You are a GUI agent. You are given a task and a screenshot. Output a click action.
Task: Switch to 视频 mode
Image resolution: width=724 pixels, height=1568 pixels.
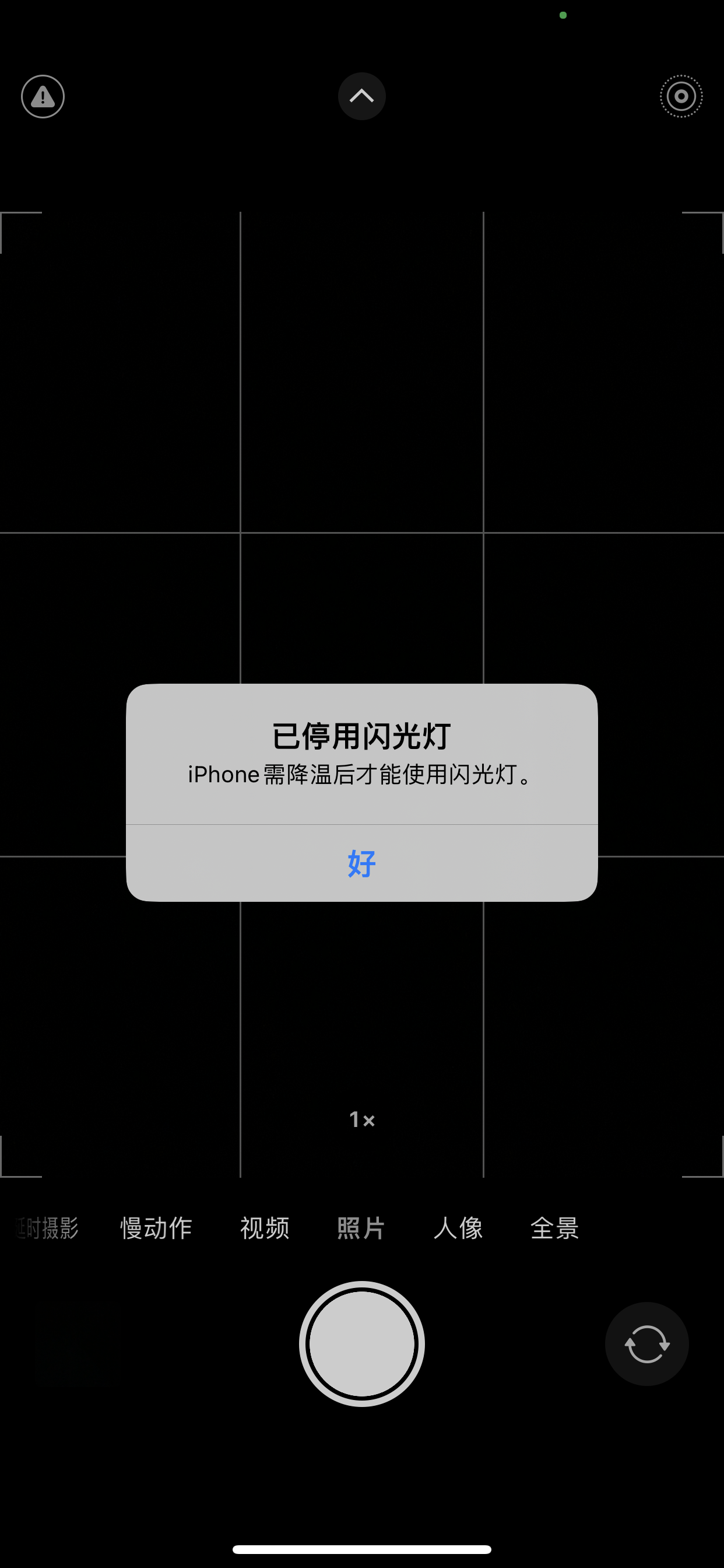(x=264, y=1228)
